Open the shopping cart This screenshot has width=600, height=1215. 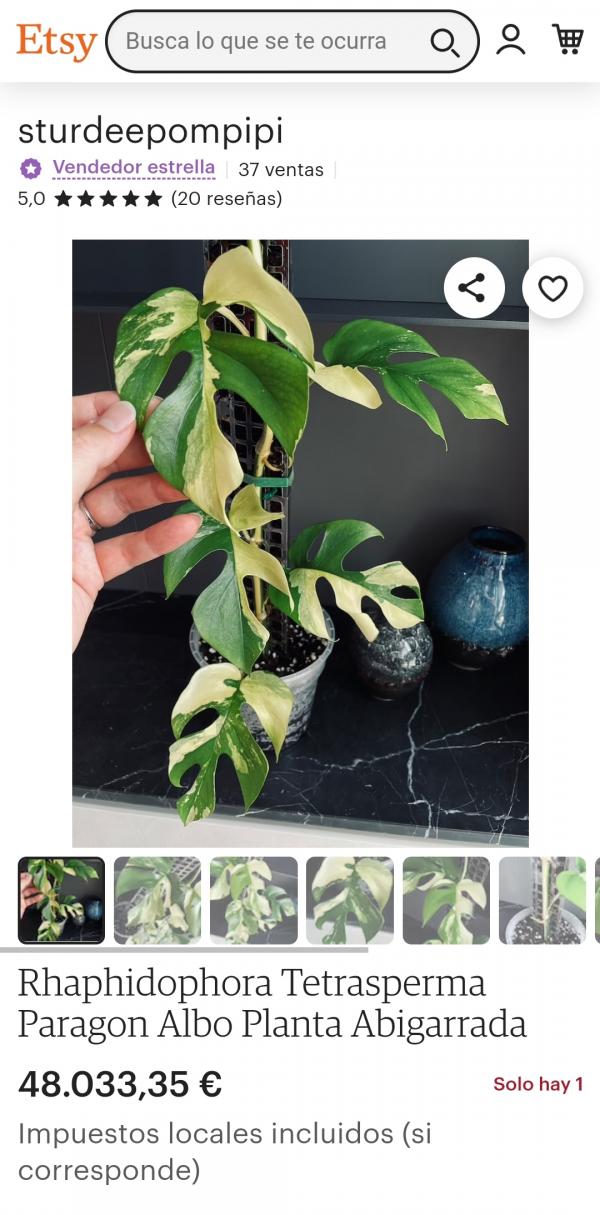pos(567,40)
